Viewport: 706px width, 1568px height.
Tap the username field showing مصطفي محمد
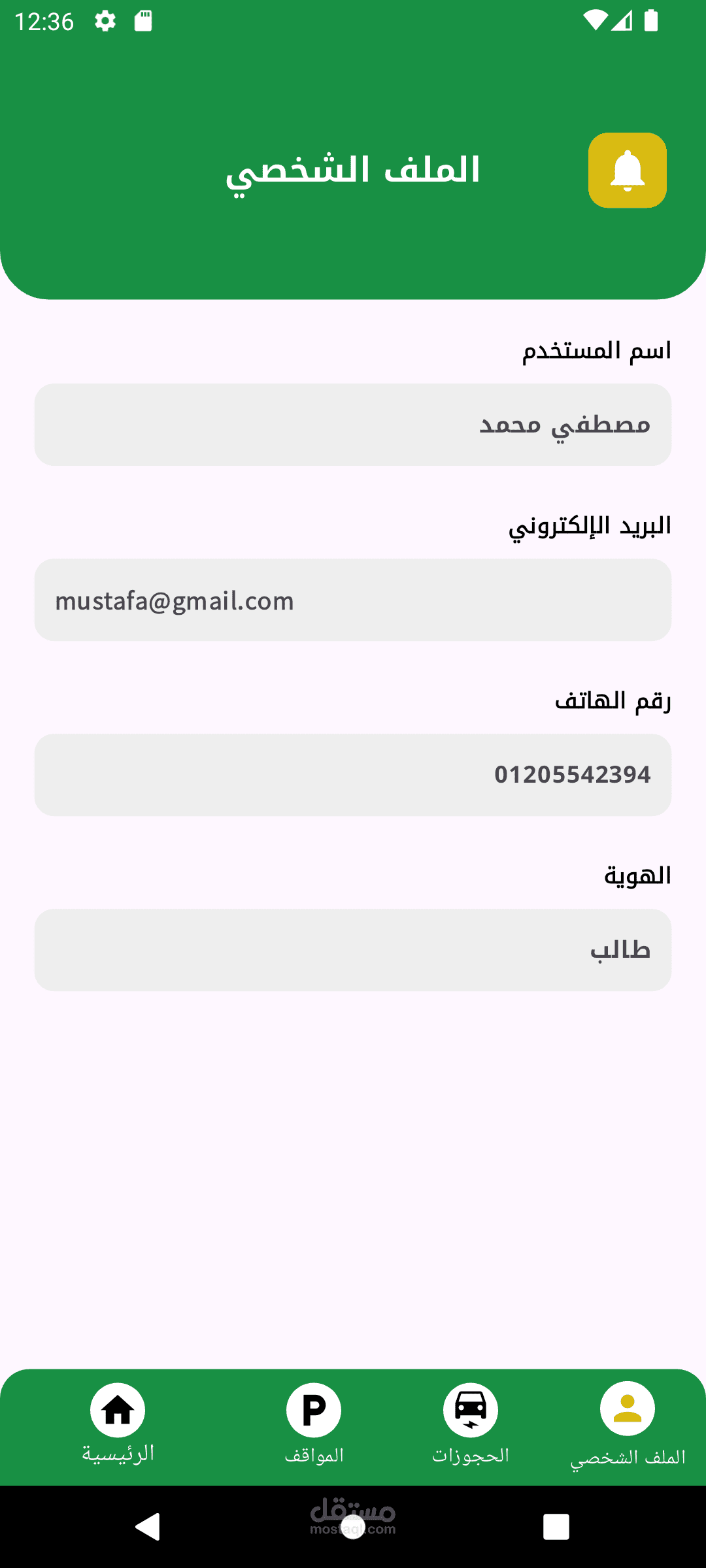[x=353, y=425]
